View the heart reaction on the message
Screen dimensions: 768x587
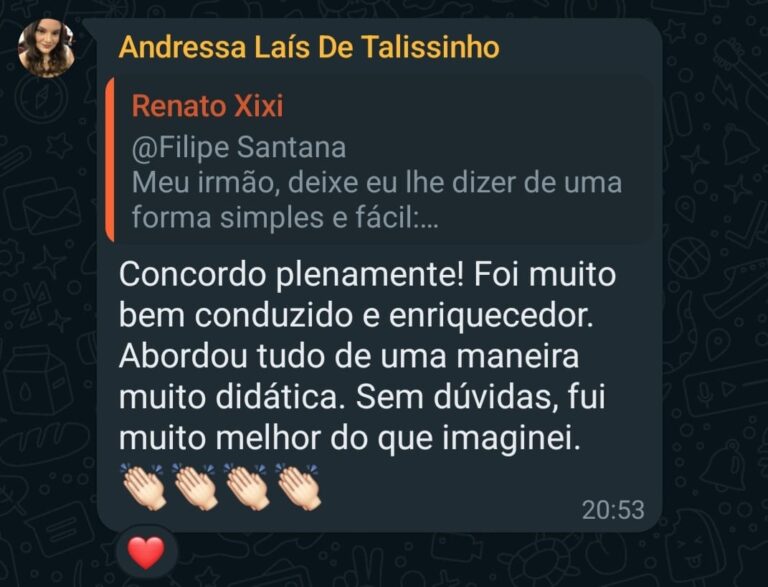pos(146,552)
